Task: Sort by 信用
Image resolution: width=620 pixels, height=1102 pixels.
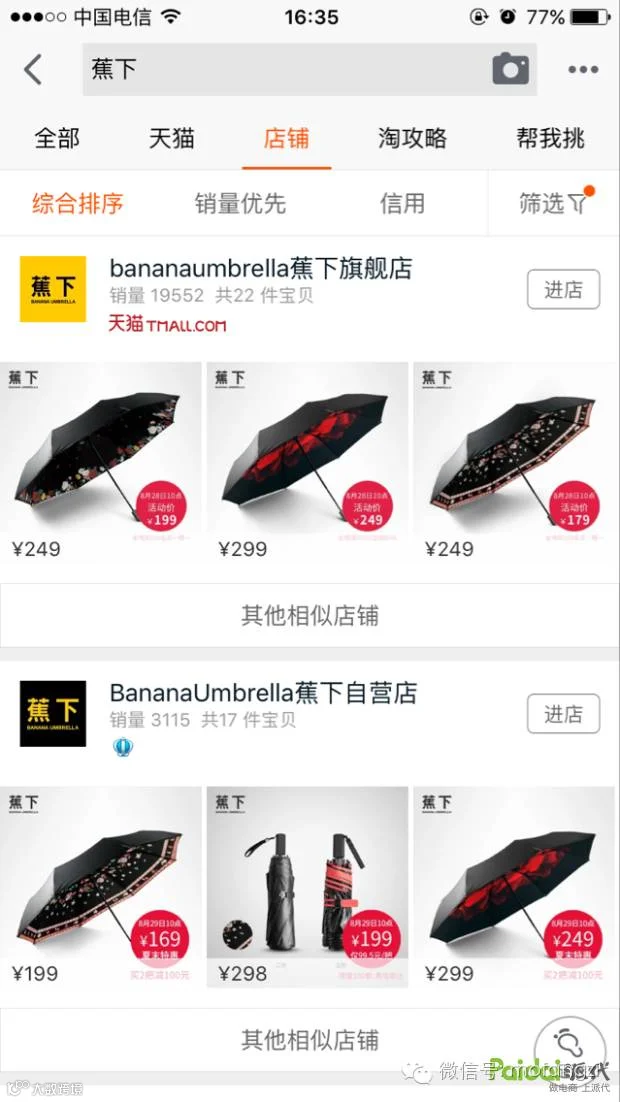Action: [402, 203]
